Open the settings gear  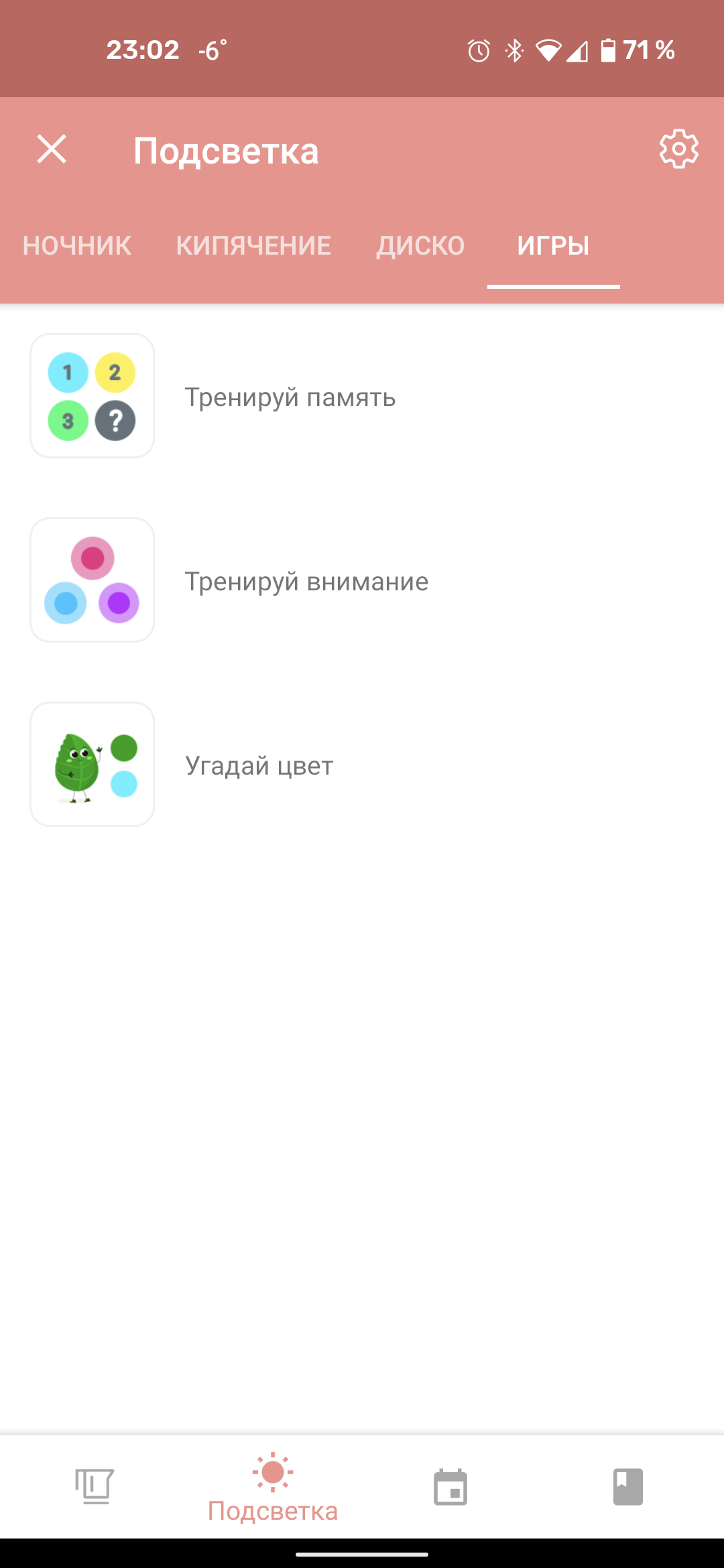pos(678,149)
